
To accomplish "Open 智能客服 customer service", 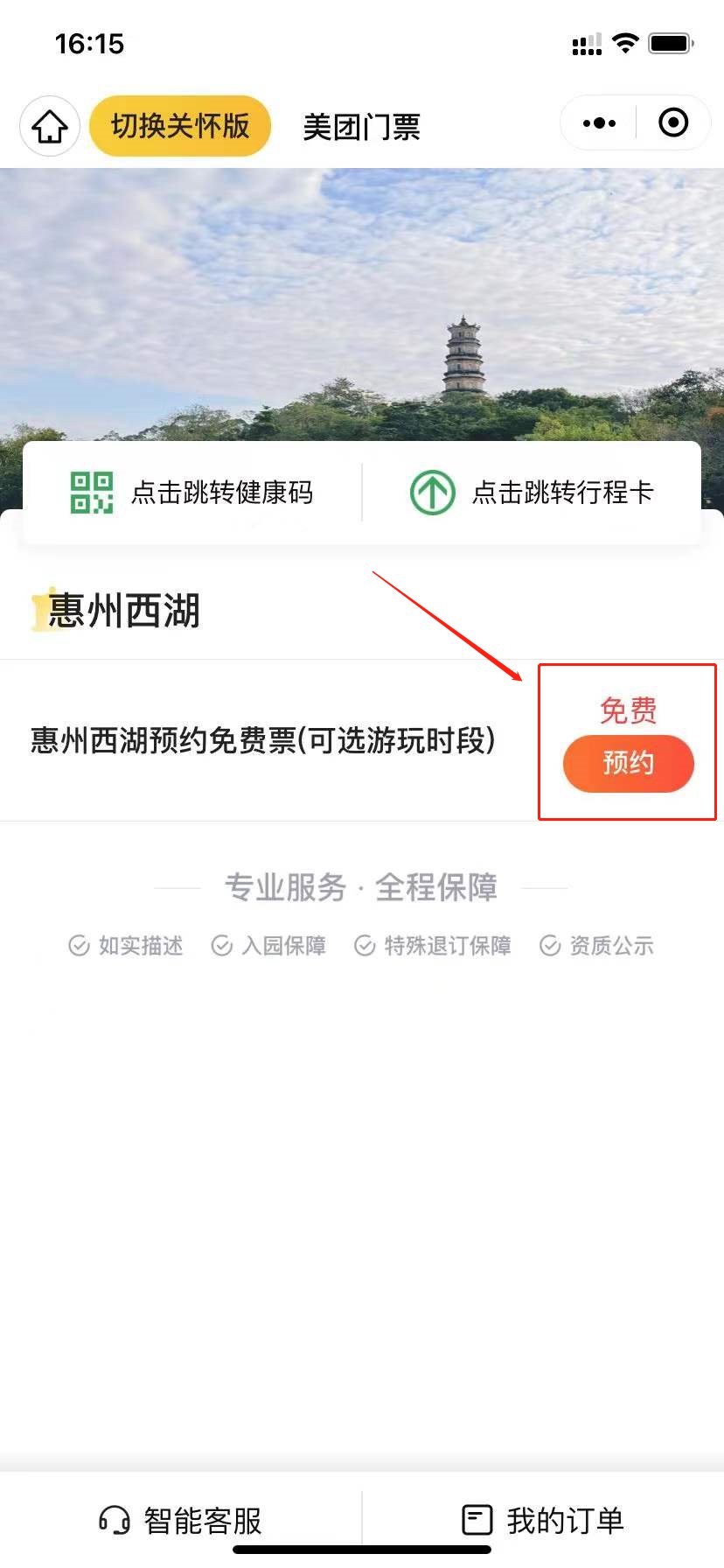I will pos(181,1521).
